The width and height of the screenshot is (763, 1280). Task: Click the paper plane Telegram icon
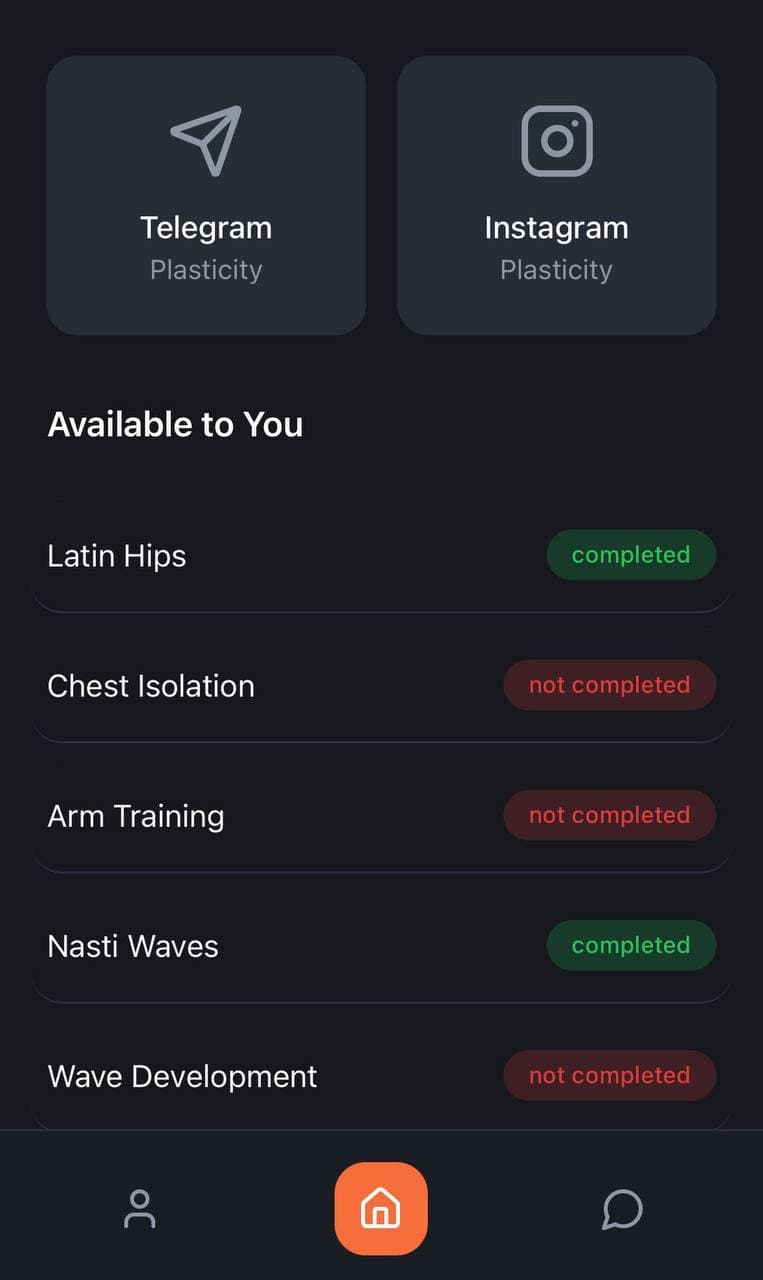(x=206, y=140)
